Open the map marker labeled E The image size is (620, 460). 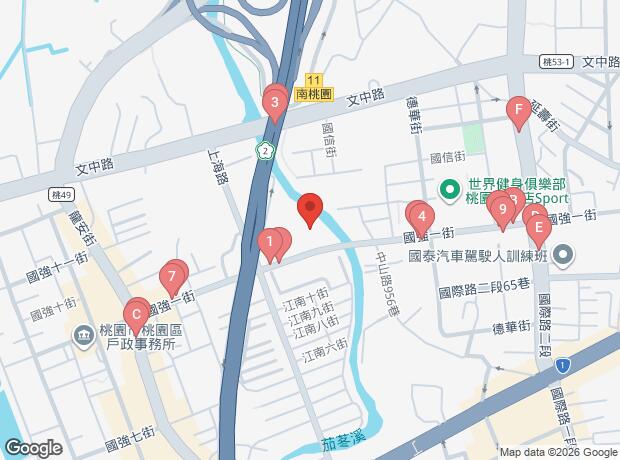click(x=538, y=229)
